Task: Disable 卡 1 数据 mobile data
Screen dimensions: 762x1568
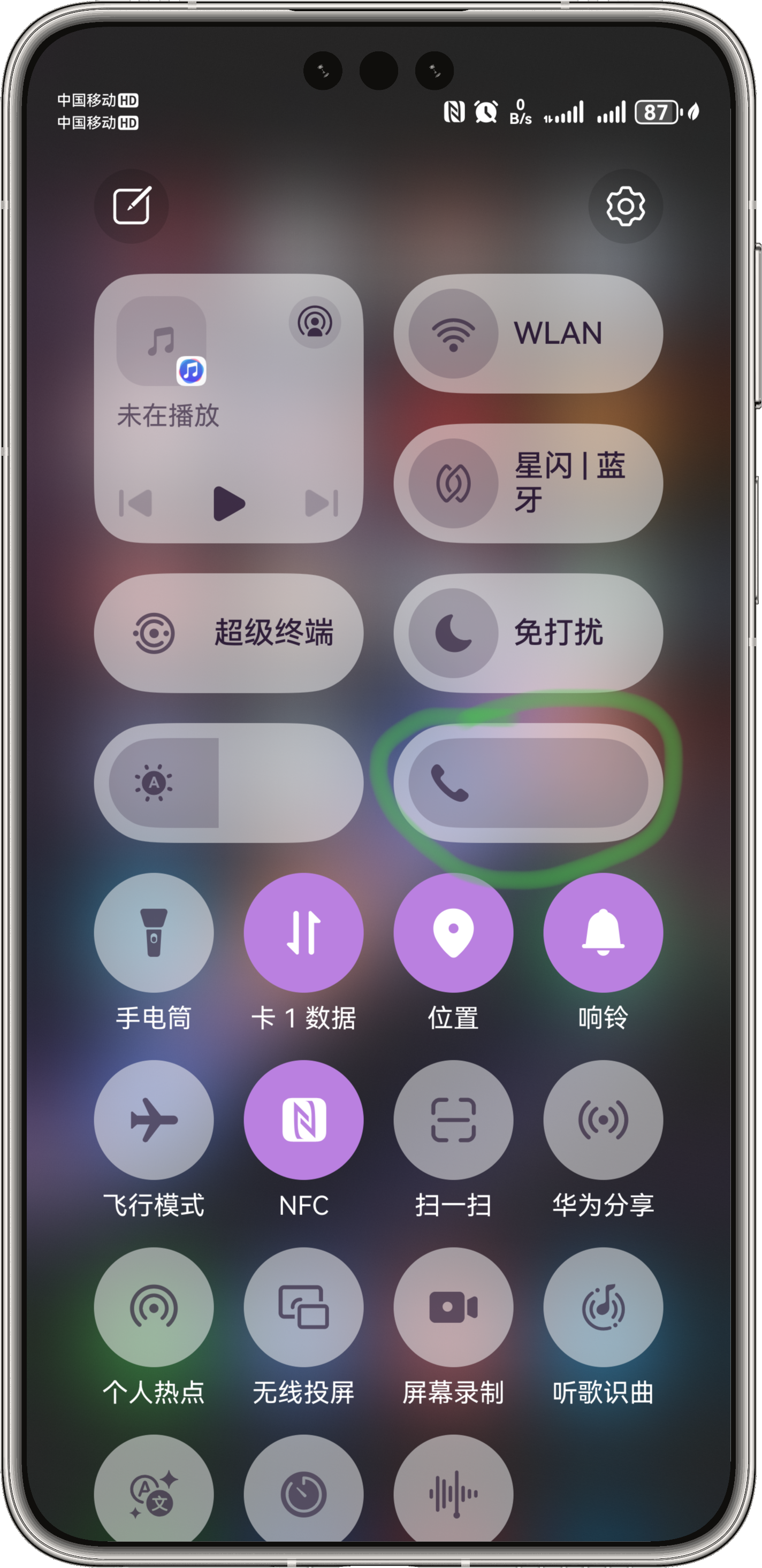Action: pyautogui.click(x=304, y=932)
